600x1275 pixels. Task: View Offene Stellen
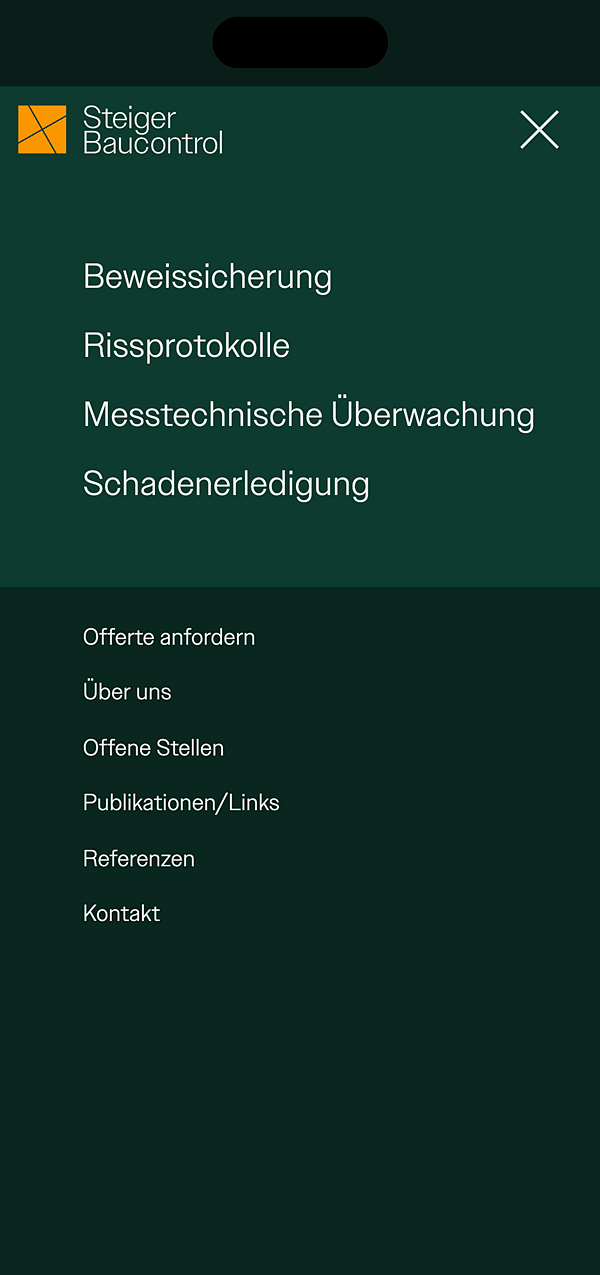click(154, 748)
